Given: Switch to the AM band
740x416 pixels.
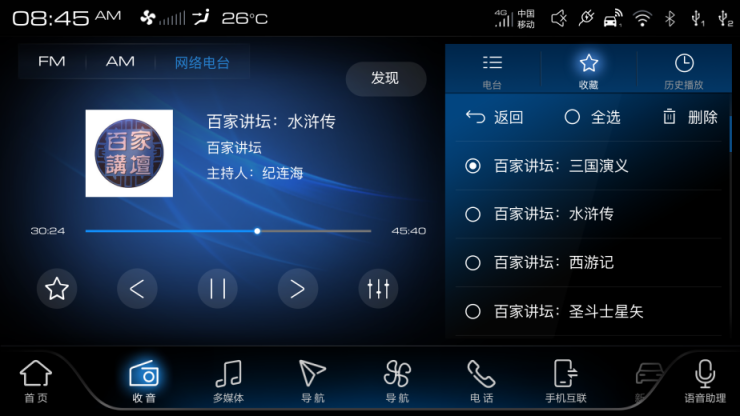Looking at the screenshot, I should tap(120, 62).
